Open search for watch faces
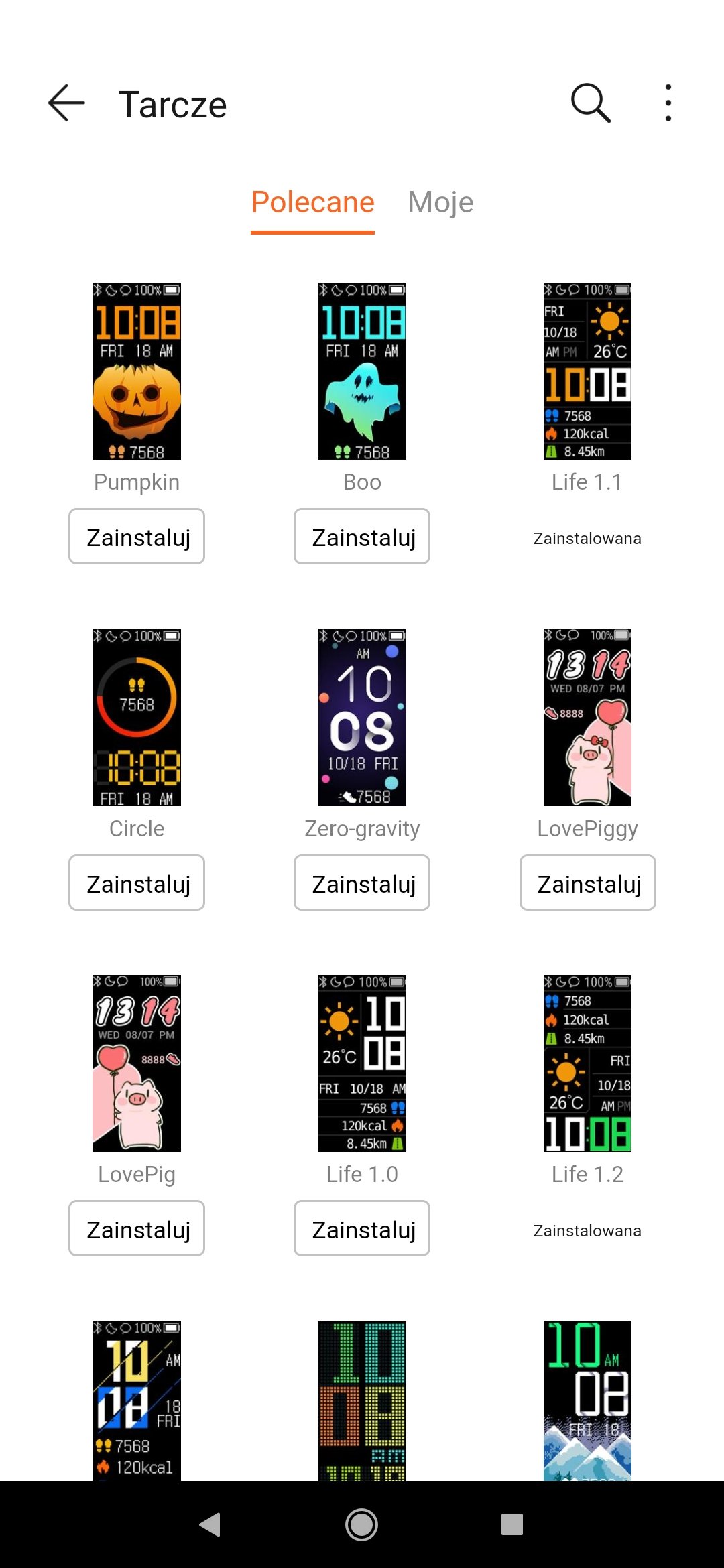 click(591, 103)
